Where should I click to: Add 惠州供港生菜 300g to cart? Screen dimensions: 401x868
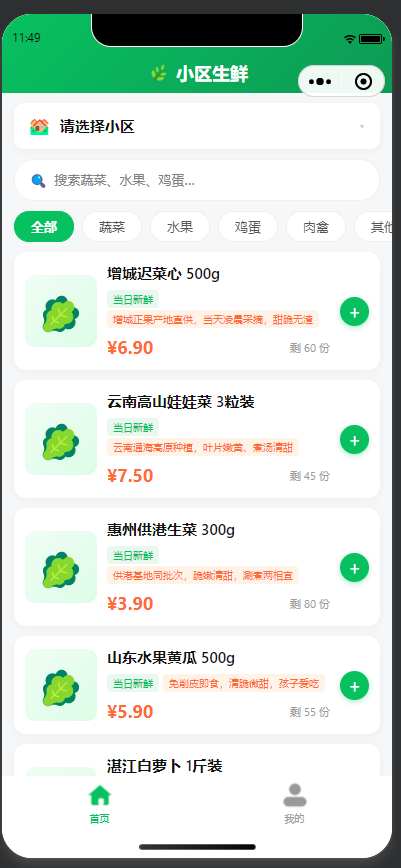[354, 568]
